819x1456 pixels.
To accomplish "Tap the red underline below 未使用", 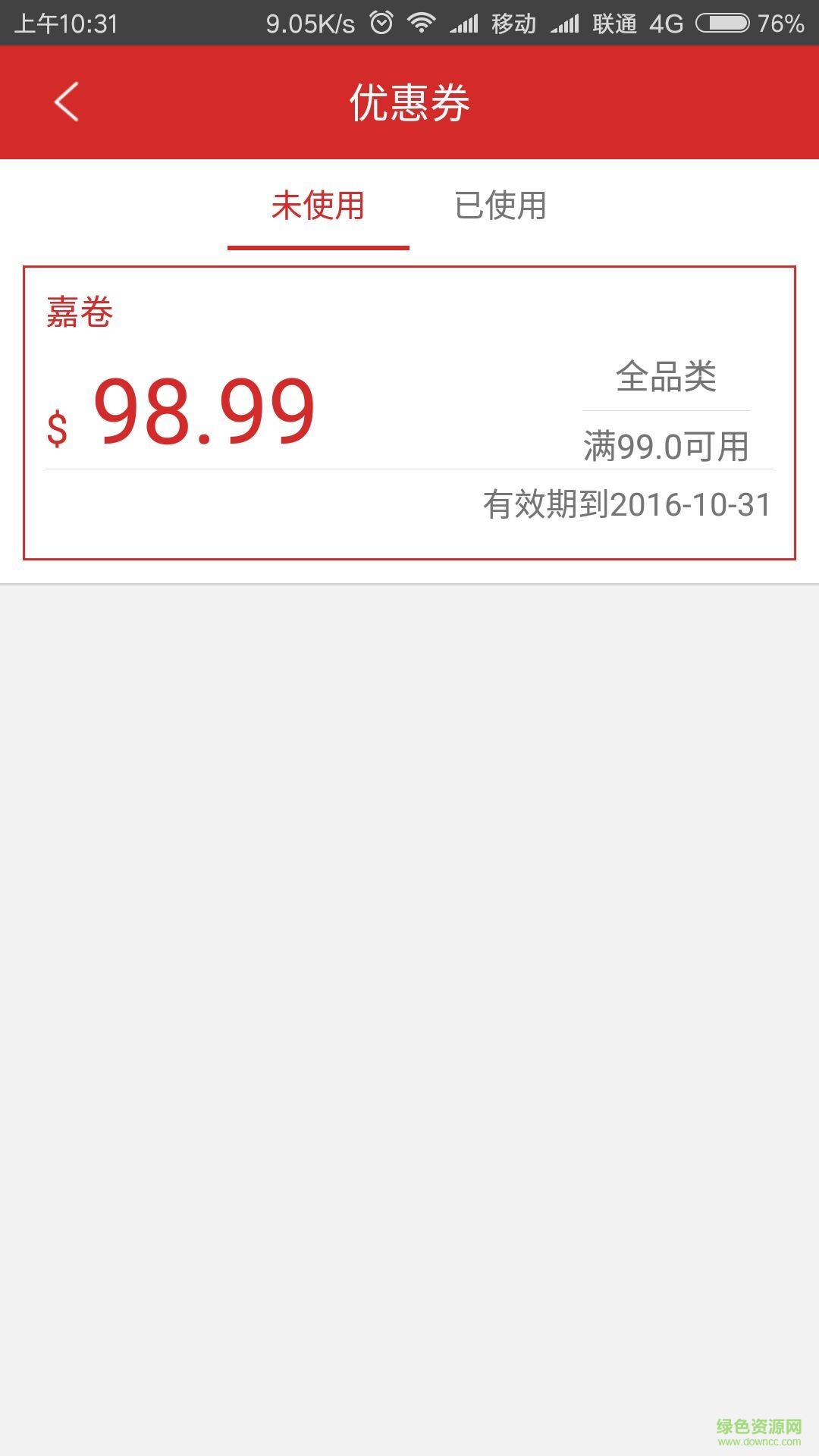I will pyautogui.click(x=318, y=245).
